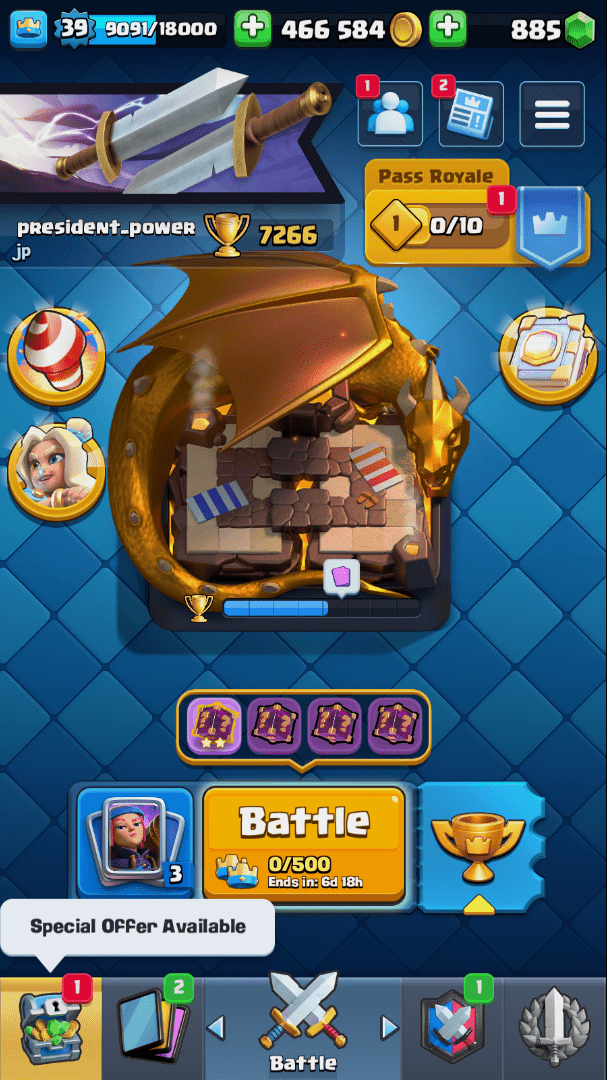The height and width of the screenshot is (1080, 607).
Task: Open the card book masteries icon
Action: point(548,355)
